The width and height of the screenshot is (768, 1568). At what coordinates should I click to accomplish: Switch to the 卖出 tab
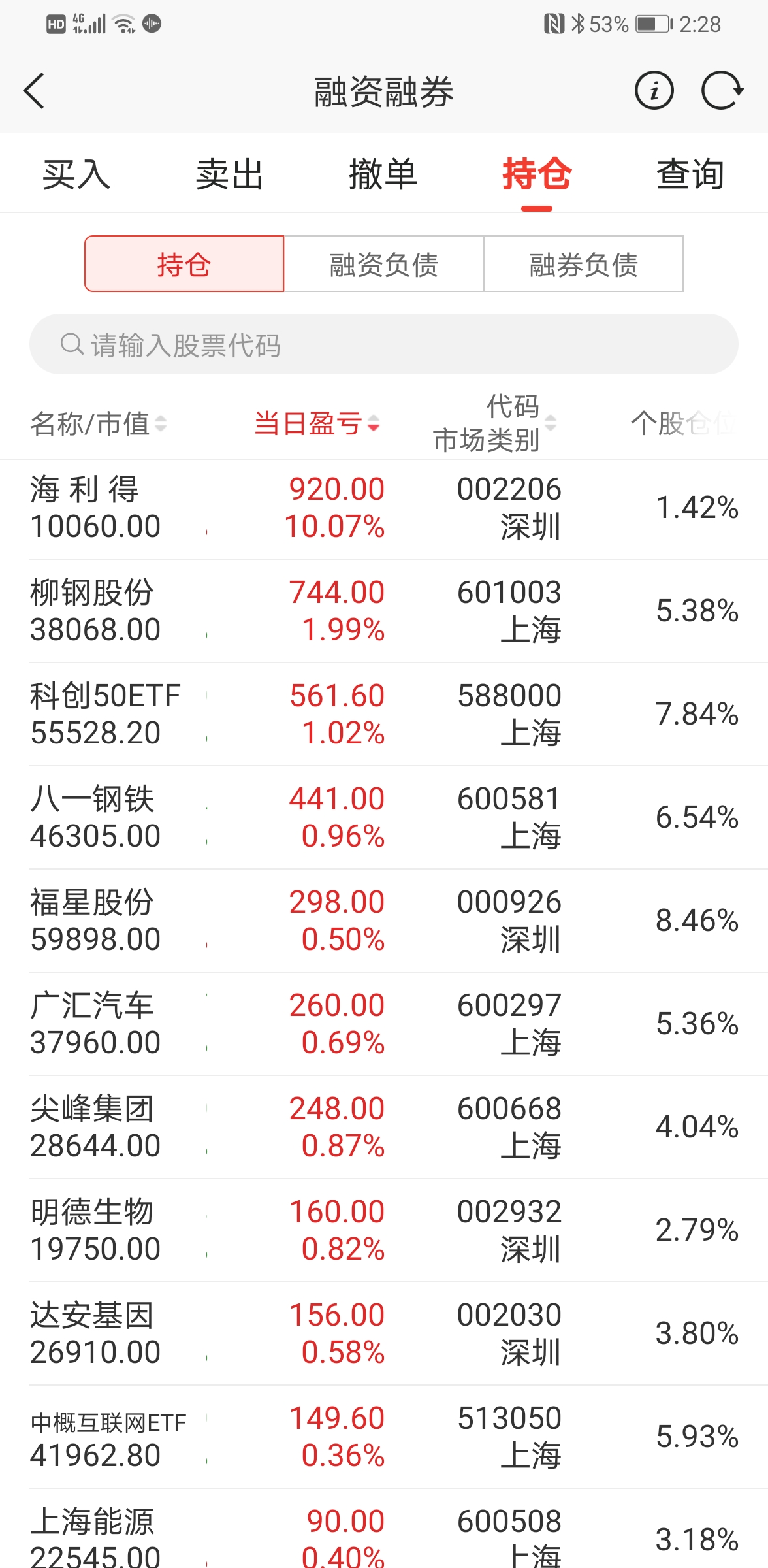229,175
